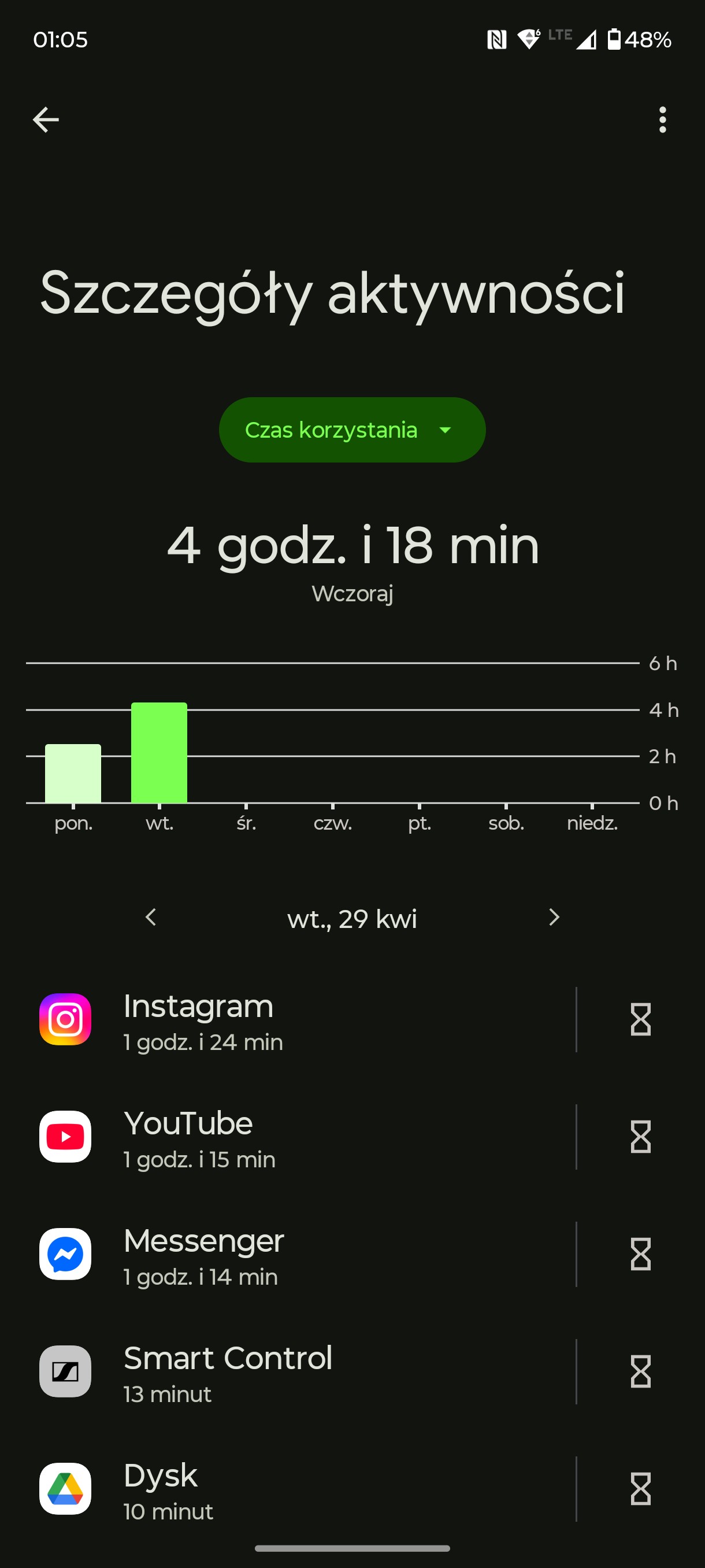This screenshot has width=705, height=1568.
Task: Set a timer for Dysk
Action: coord(640,1489)
